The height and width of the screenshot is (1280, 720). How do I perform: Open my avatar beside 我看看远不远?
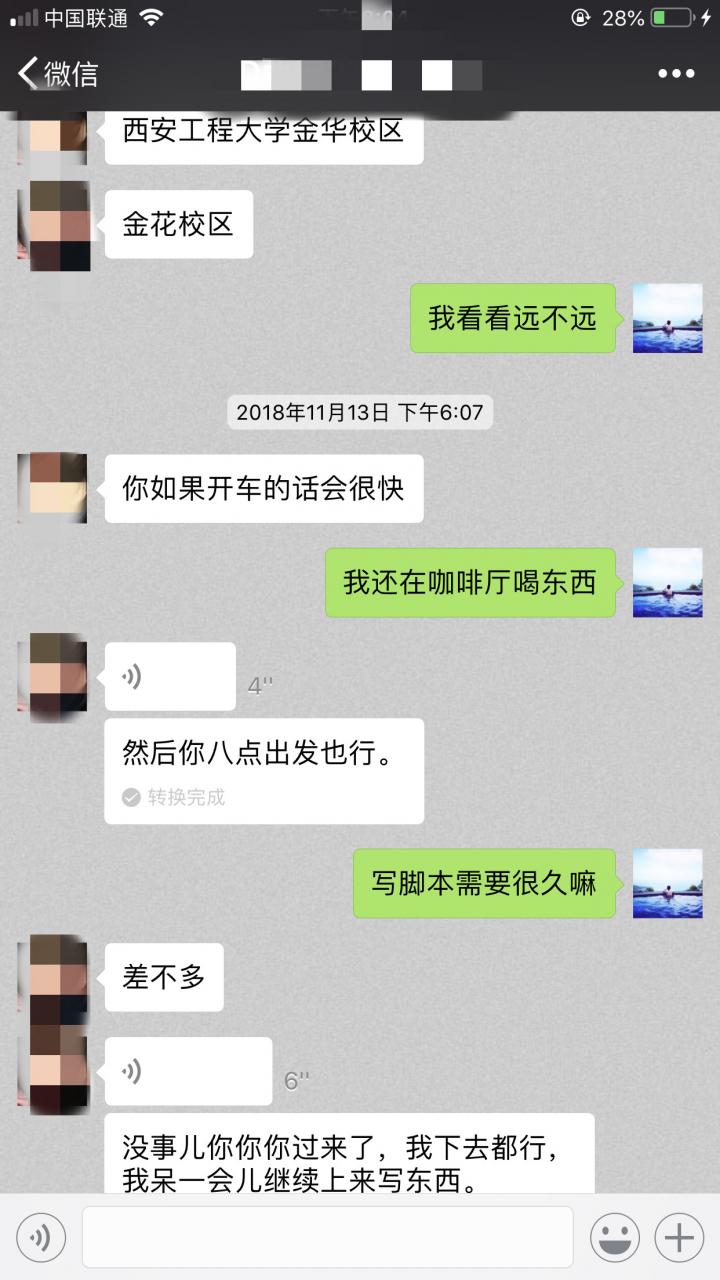click(x=667, y=318)
